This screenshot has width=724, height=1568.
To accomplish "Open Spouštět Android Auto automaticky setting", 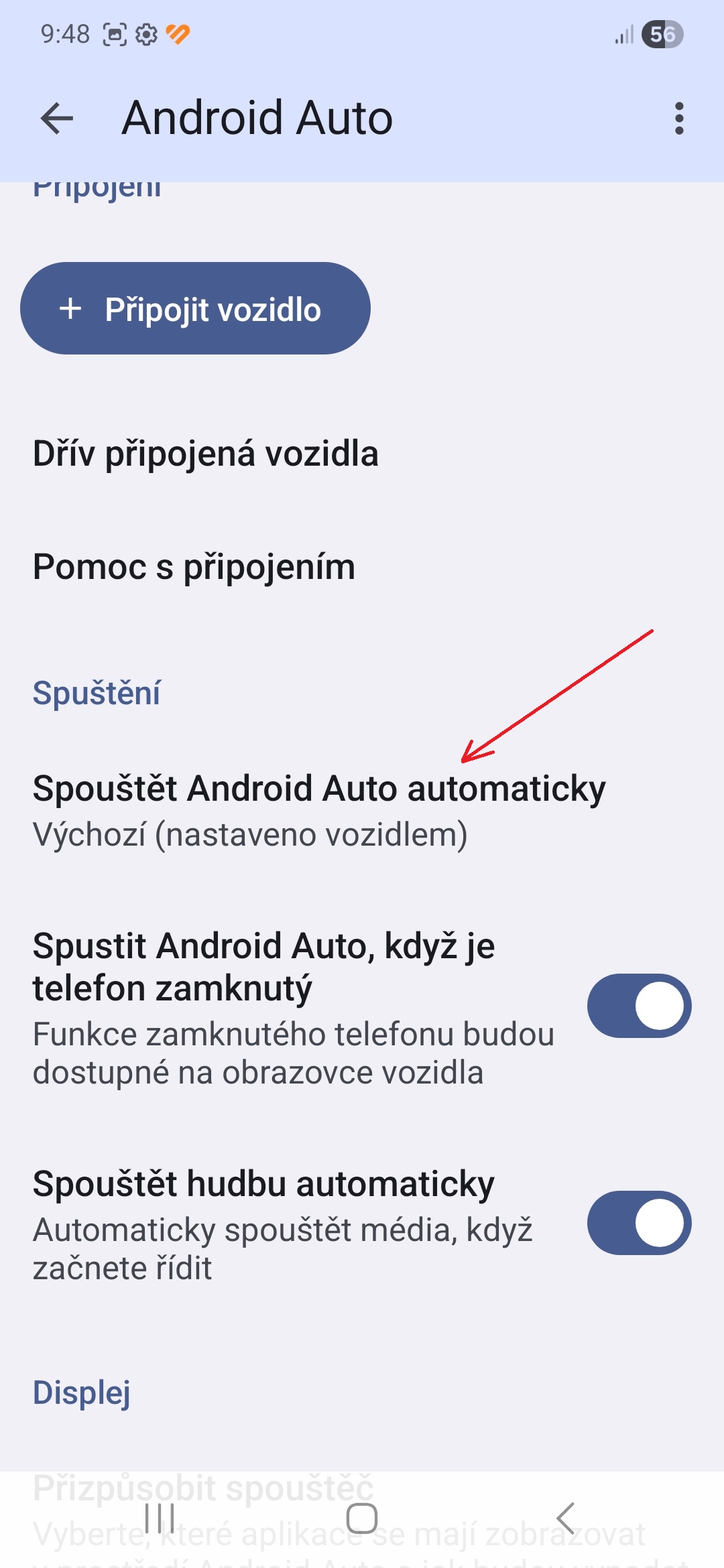I will [319, 810].
